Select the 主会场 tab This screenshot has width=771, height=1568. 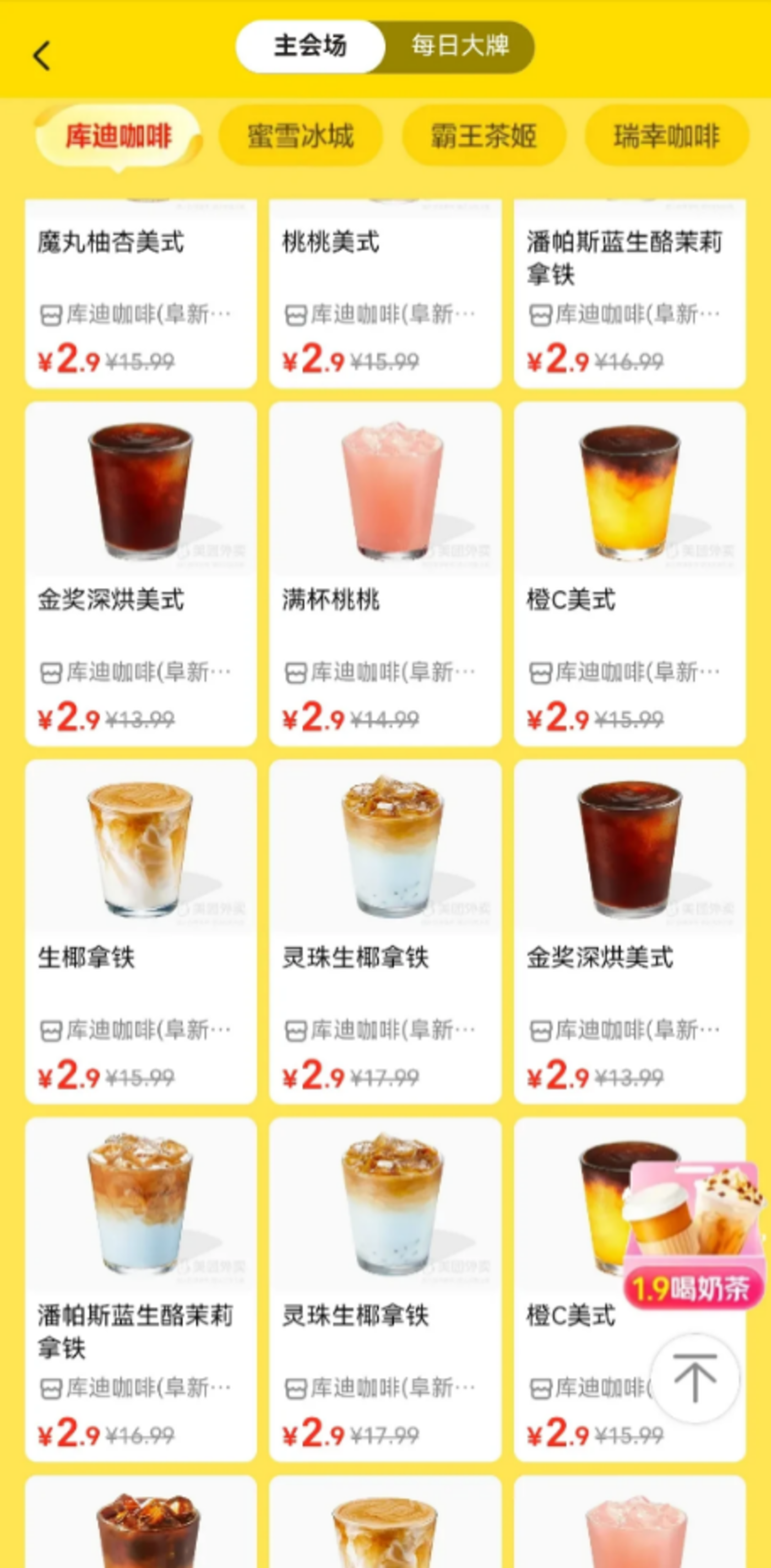point(311,46)
